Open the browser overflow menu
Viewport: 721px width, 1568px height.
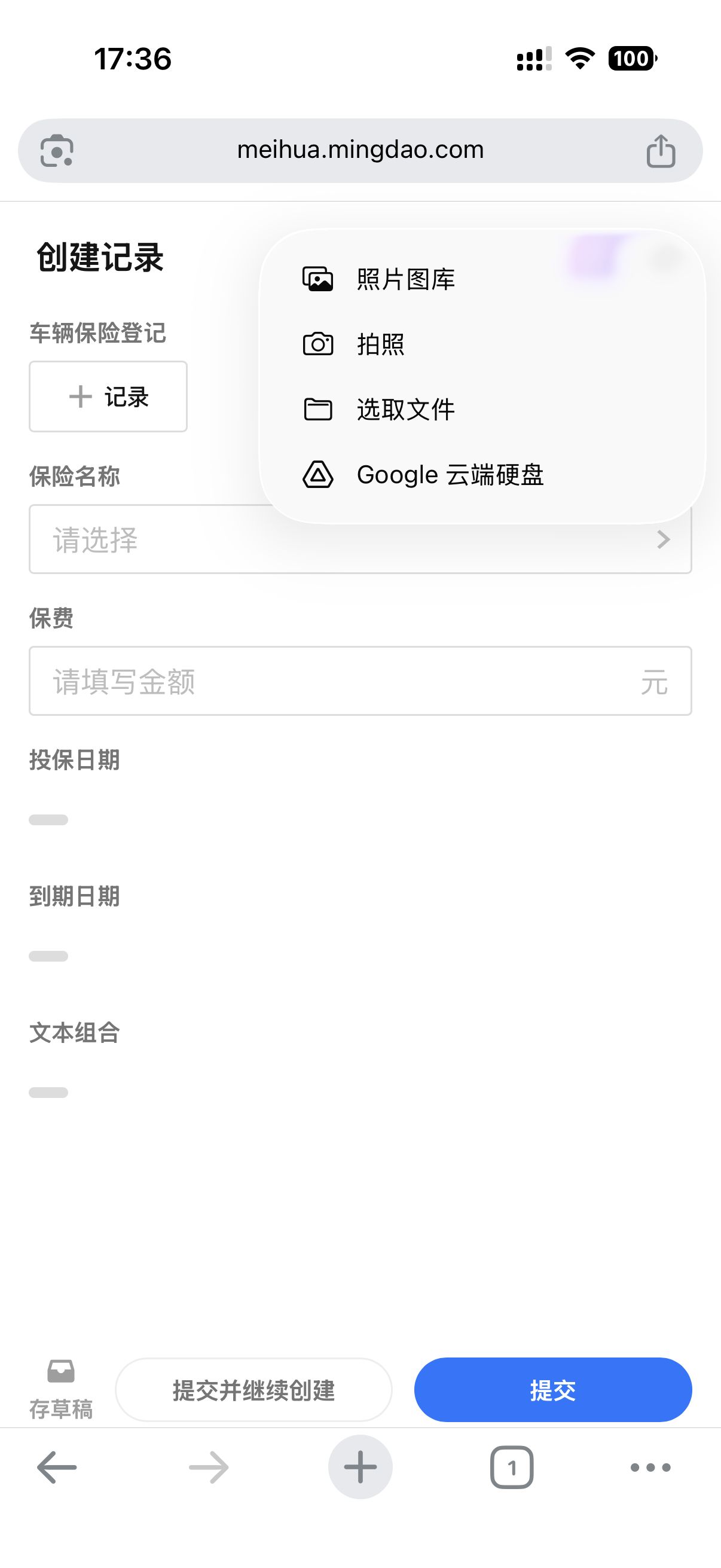click(x=650, y=1468)
